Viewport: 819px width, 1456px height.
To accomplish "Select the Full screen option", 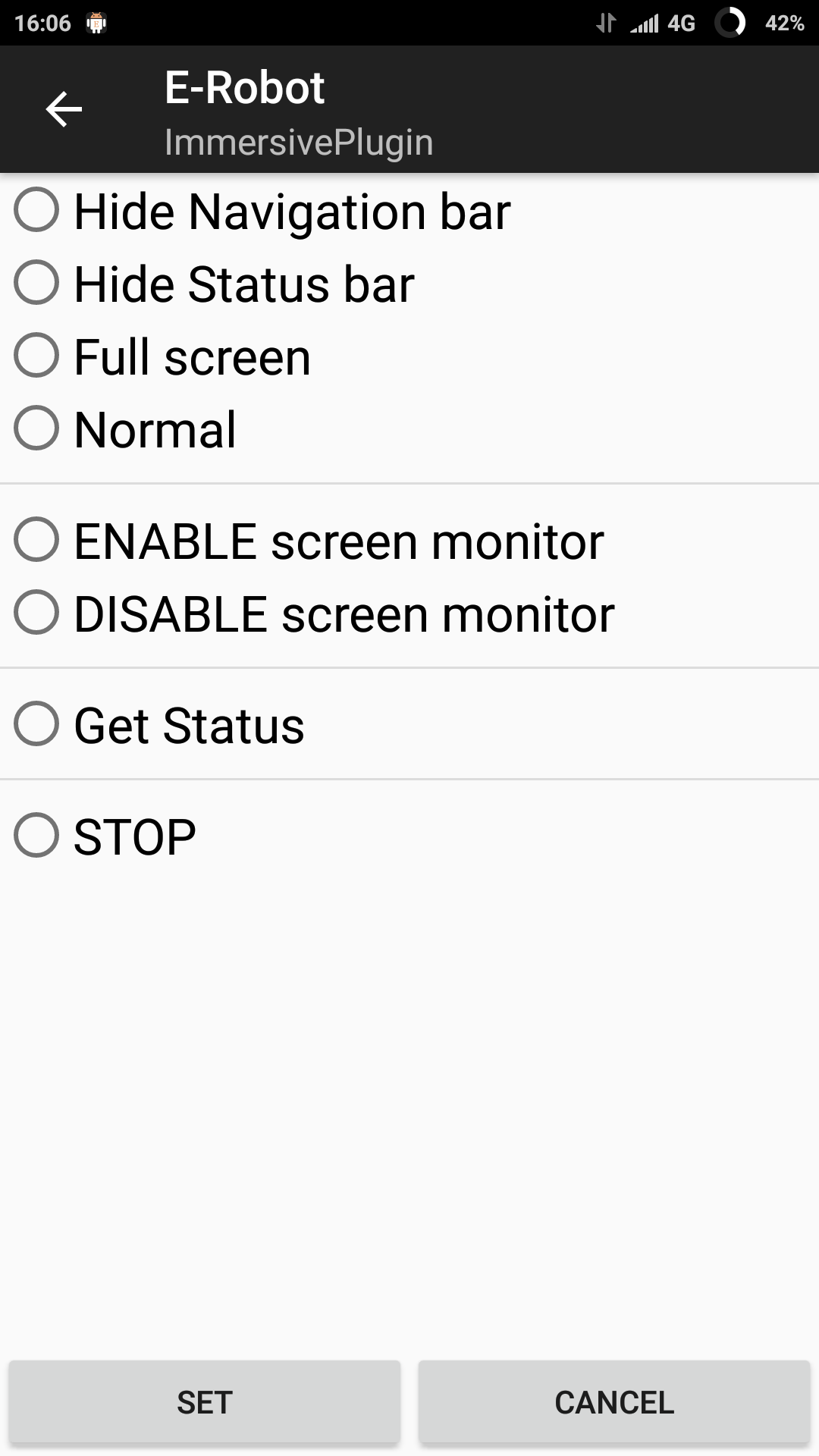I will [163, 356].
